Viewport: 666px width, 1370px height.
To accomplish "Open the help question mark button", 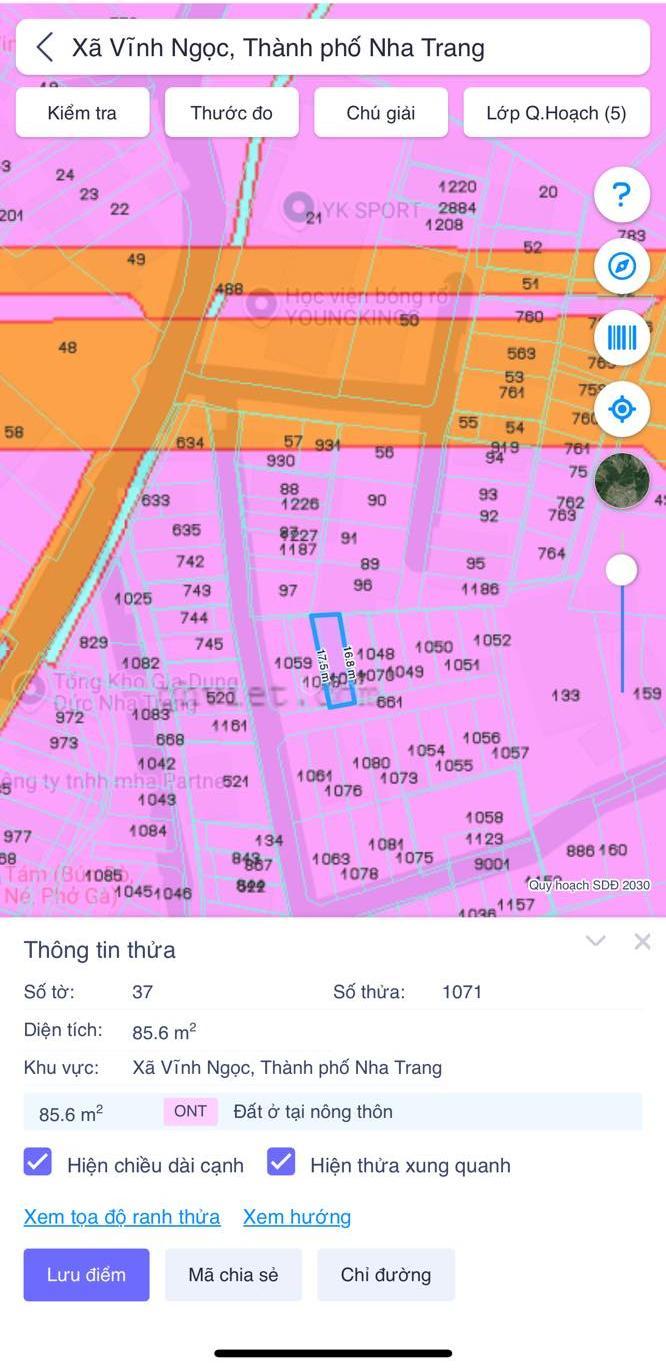I will 622,195.
